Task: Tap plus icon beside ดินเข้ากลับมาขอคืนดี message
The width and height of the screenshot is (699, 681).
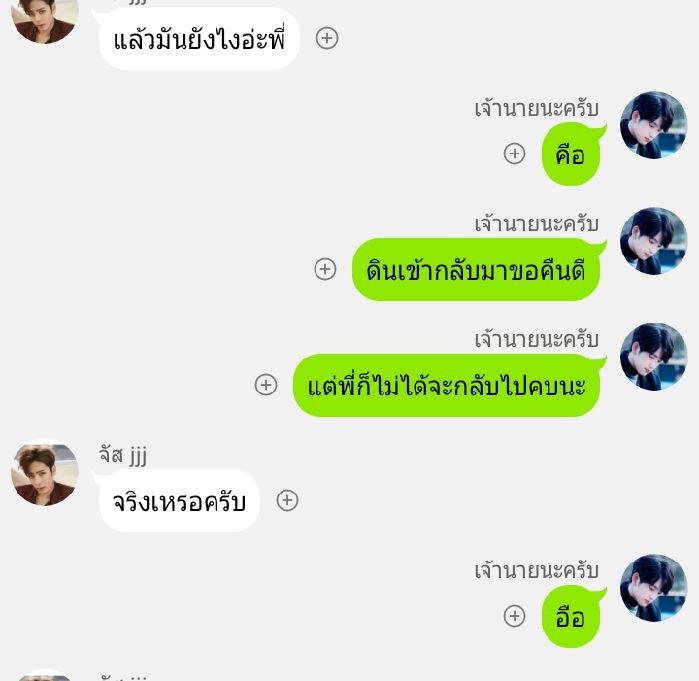Action: [325, 269]
